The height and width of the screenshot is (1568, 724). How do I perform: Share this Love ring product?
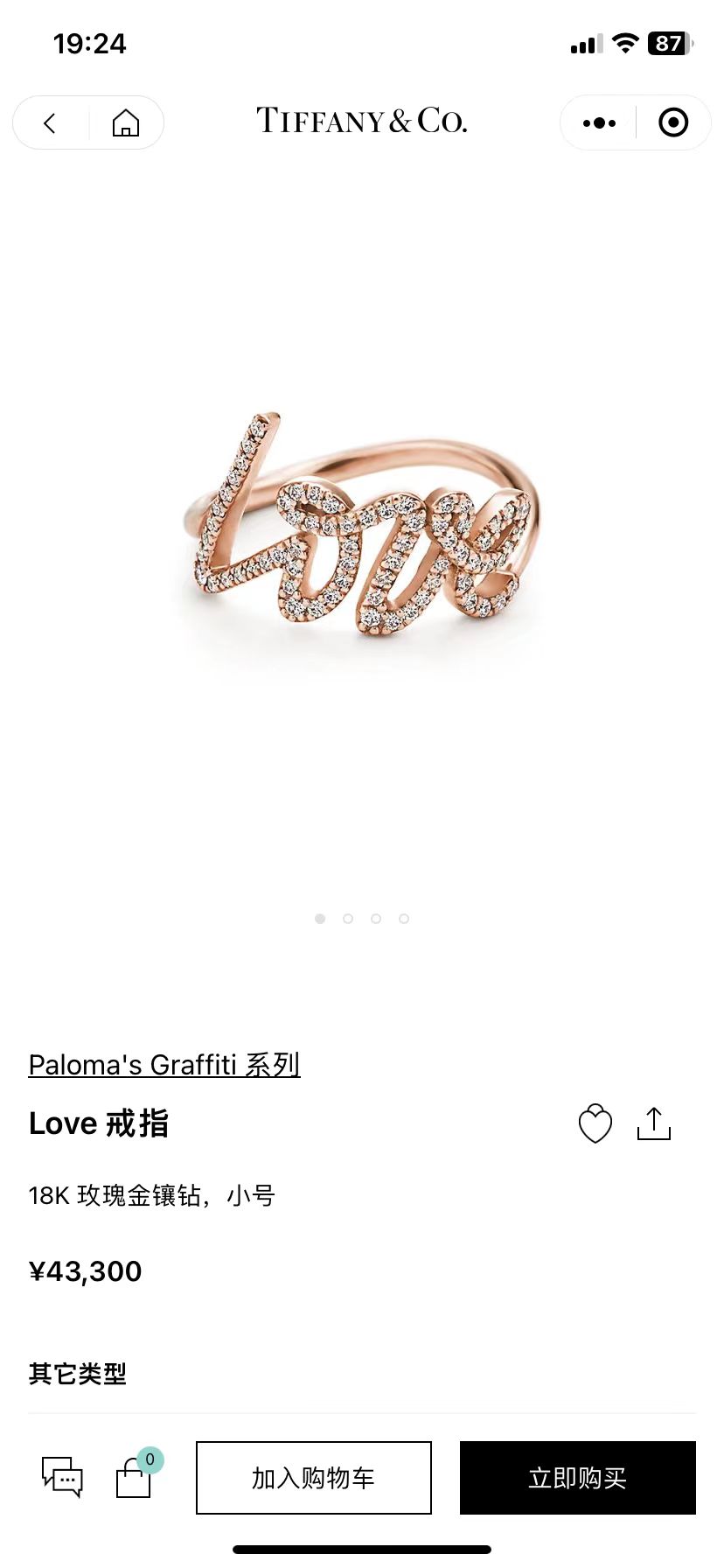click(654, 1124)
